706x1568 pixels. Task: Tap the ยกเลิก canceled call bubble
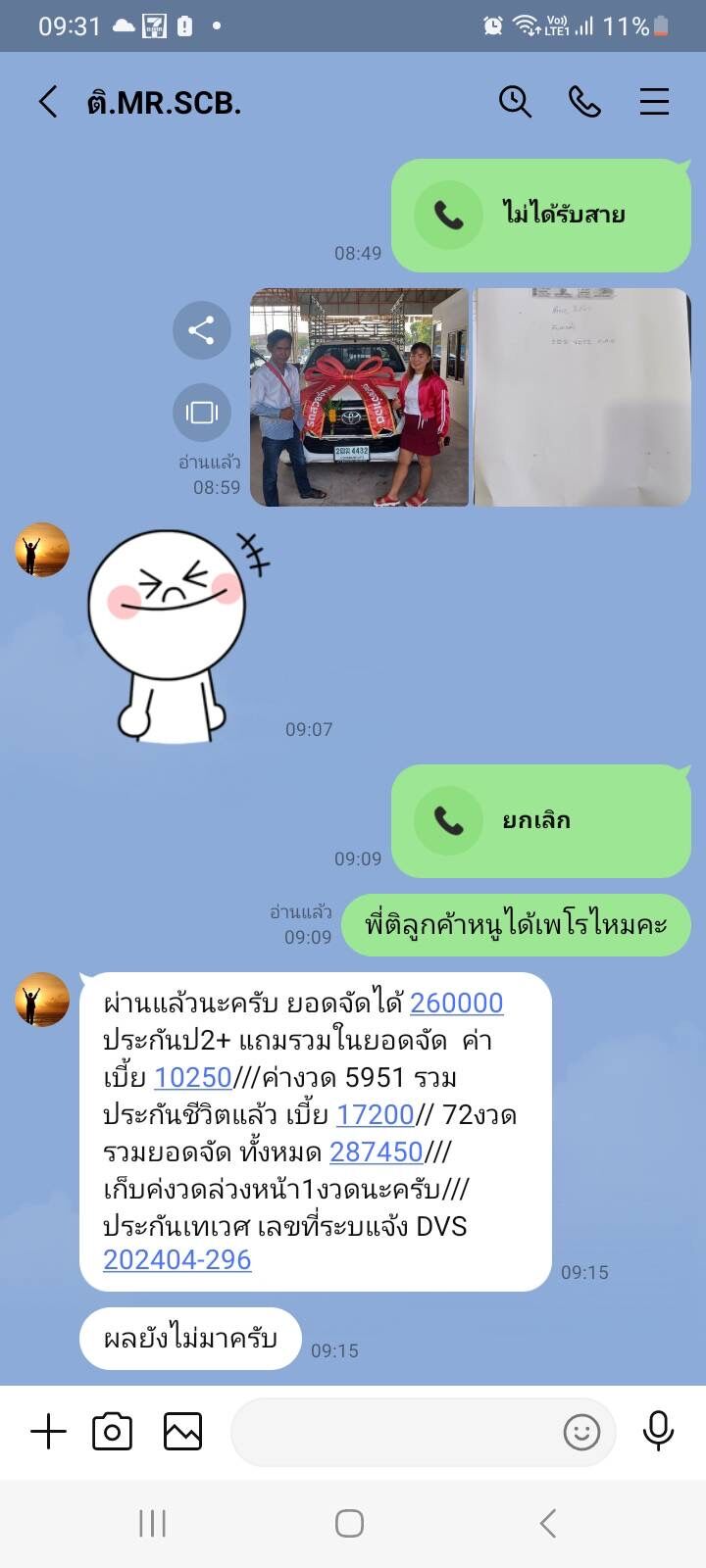541,821
